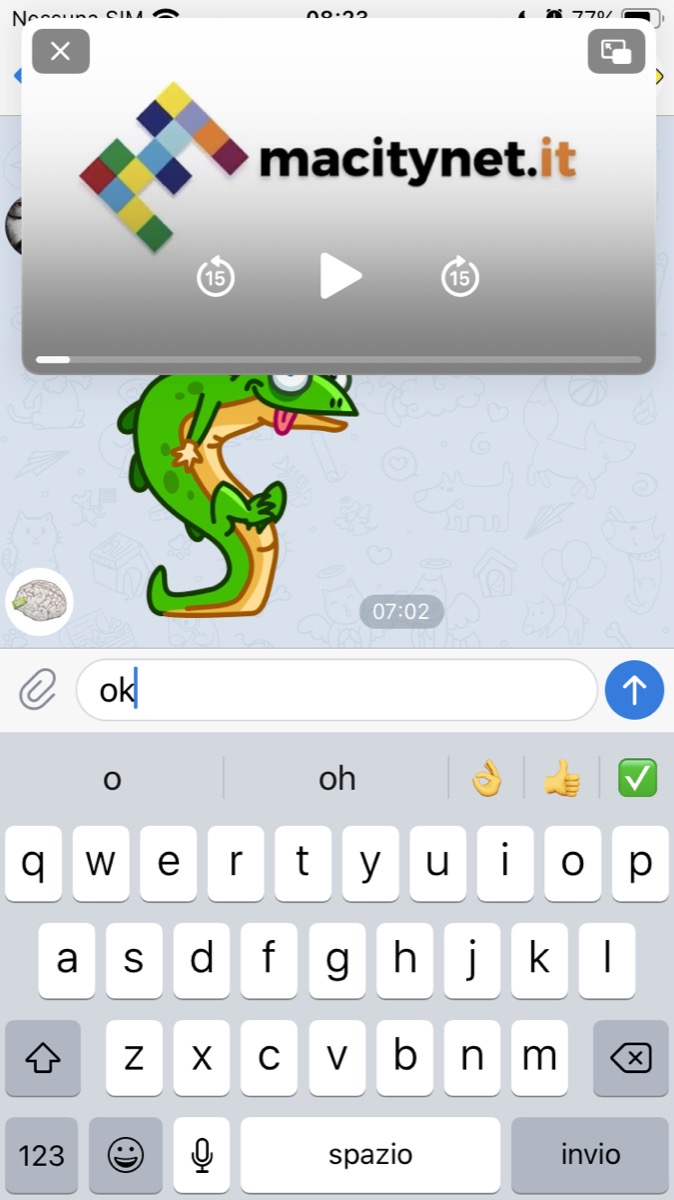
Task: Toggle picture-in-picture mode for video
Action: tap(616, 51)
